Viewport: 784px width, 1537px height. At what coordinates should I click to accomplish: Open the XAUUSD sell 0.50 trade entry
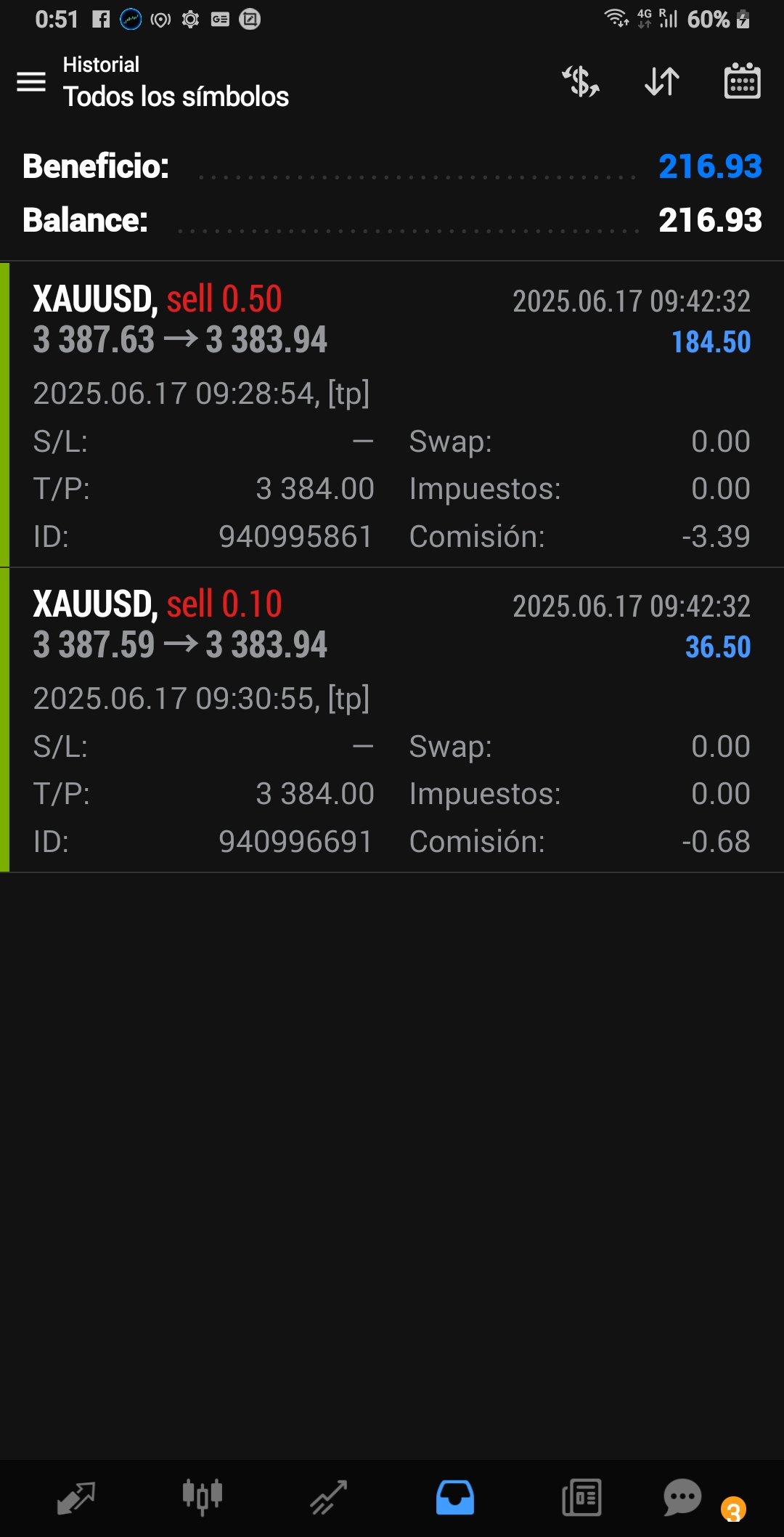(392, 415)
